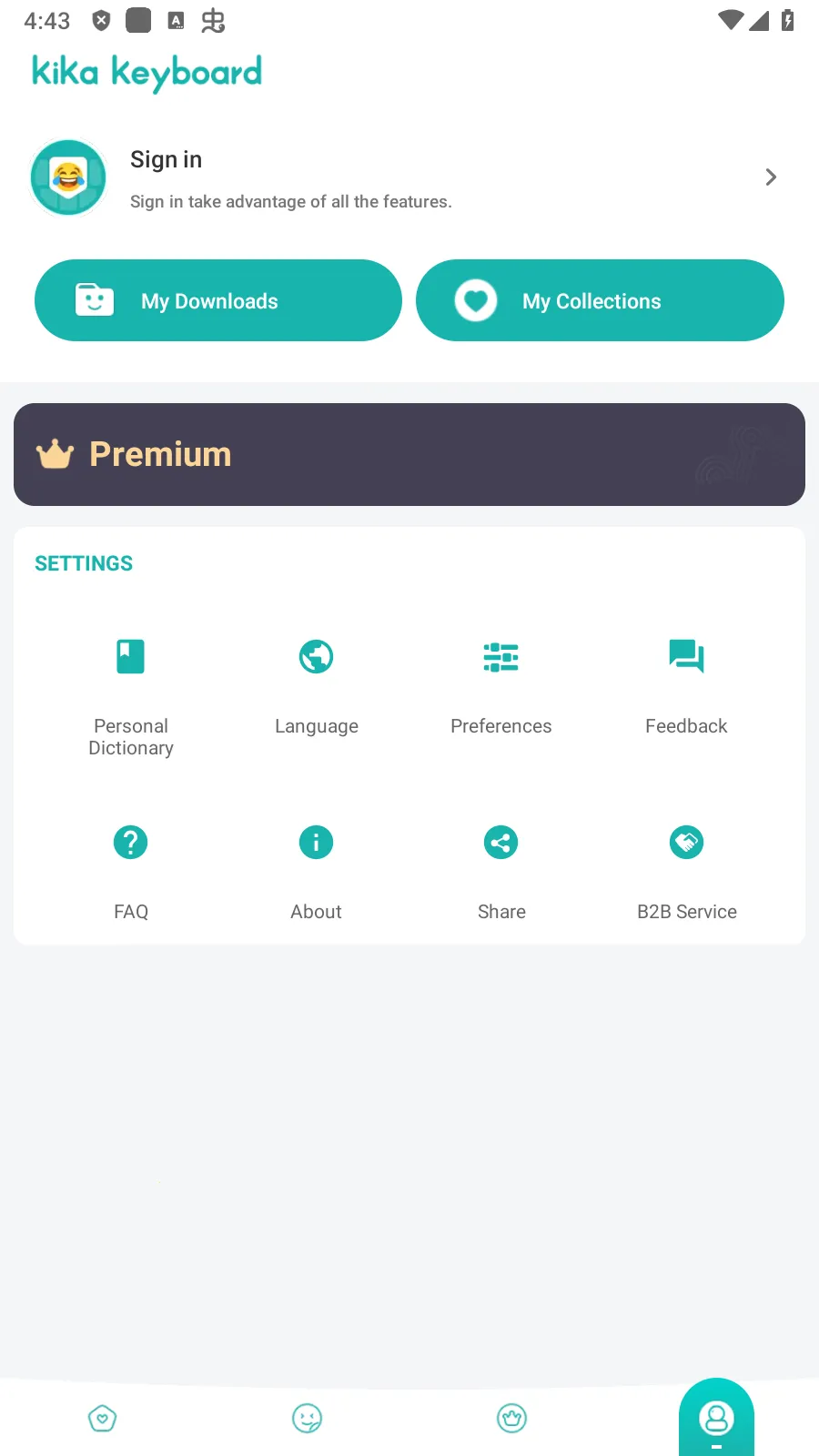Open Preferences
The image size is (819, 1456).
[501, 684]
